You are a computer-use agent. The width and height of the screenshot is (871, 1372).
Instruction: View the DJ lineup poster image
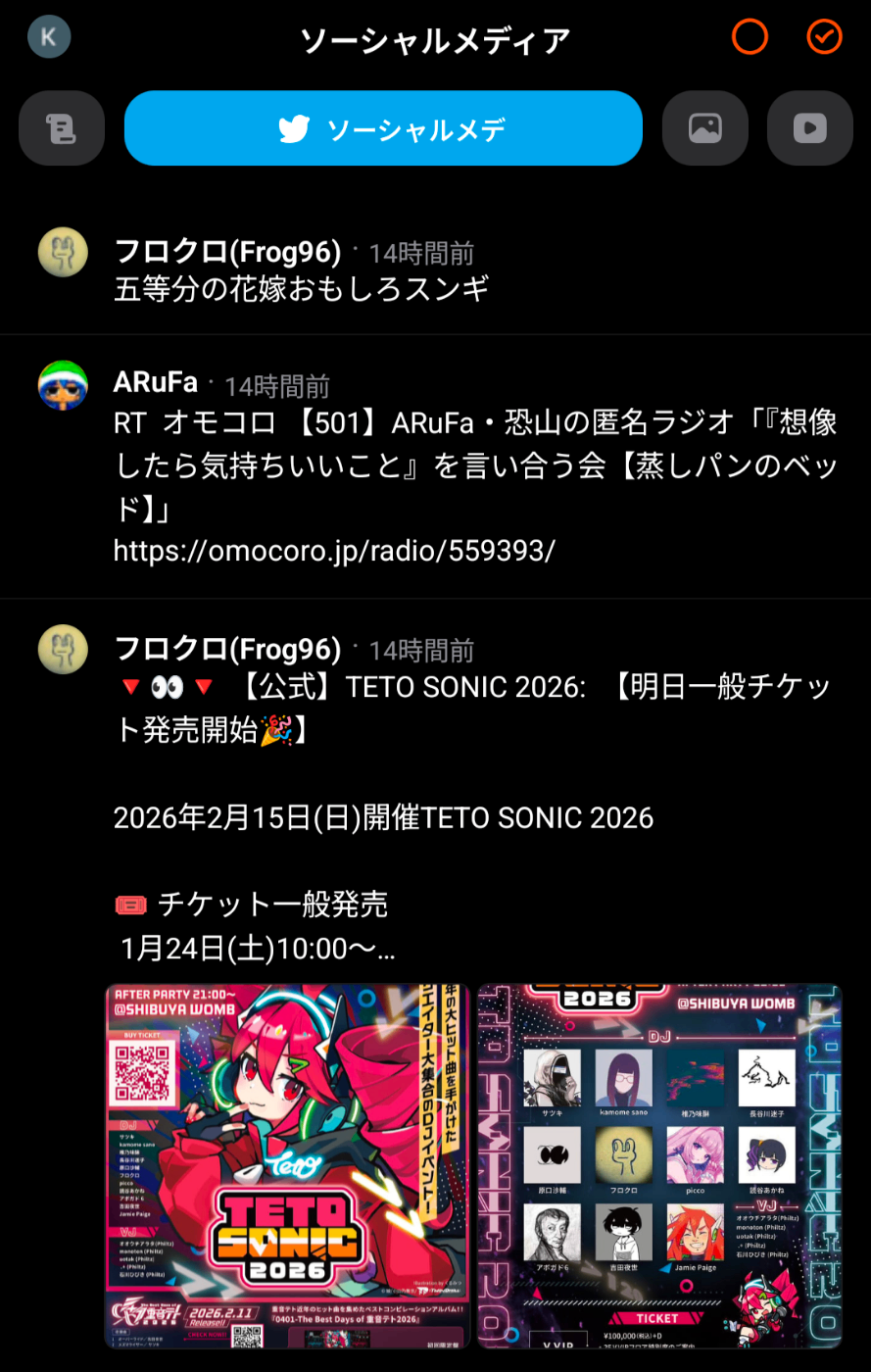click(659, 1166)
